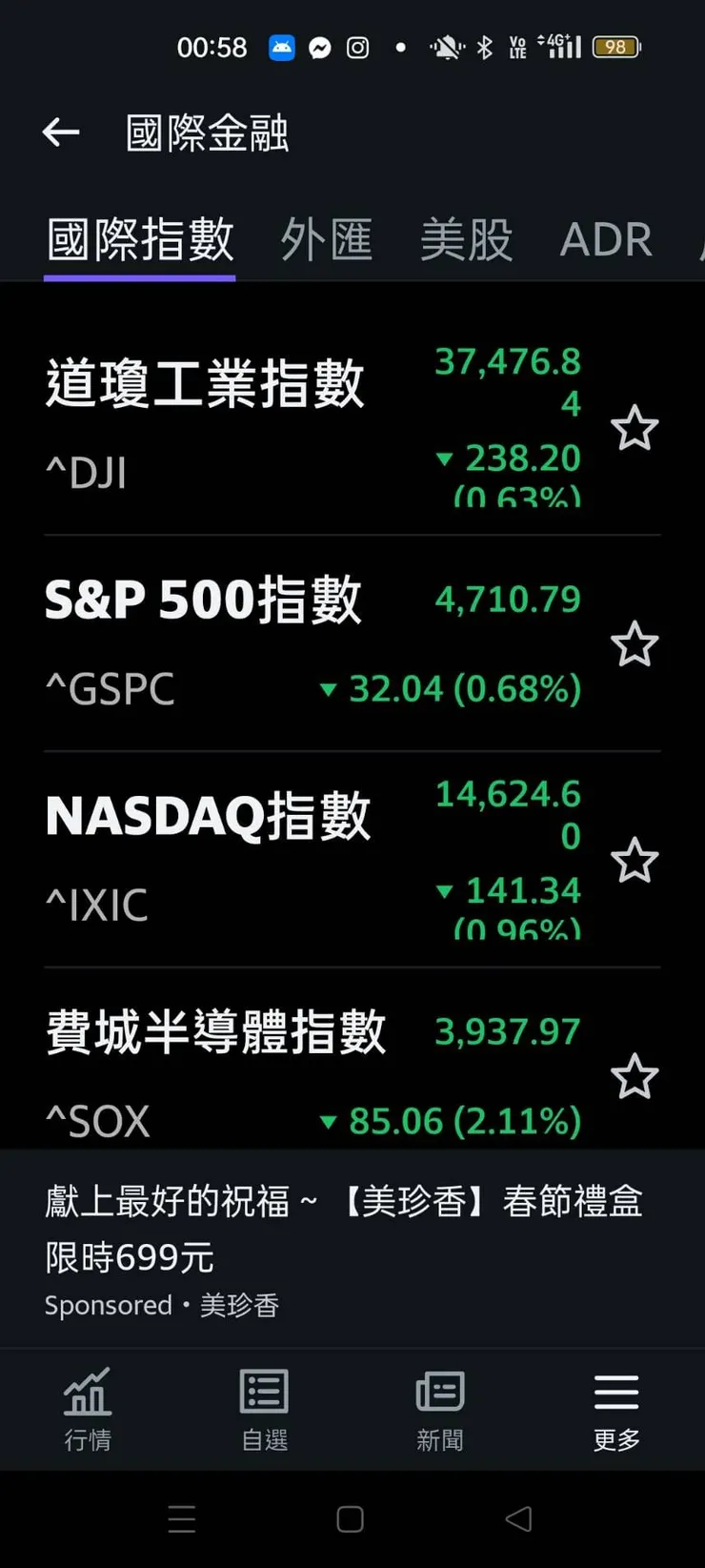
Task: Favorite the 道瓊工業指數 star
Action: pyautogui.click(x=634, y=428)
